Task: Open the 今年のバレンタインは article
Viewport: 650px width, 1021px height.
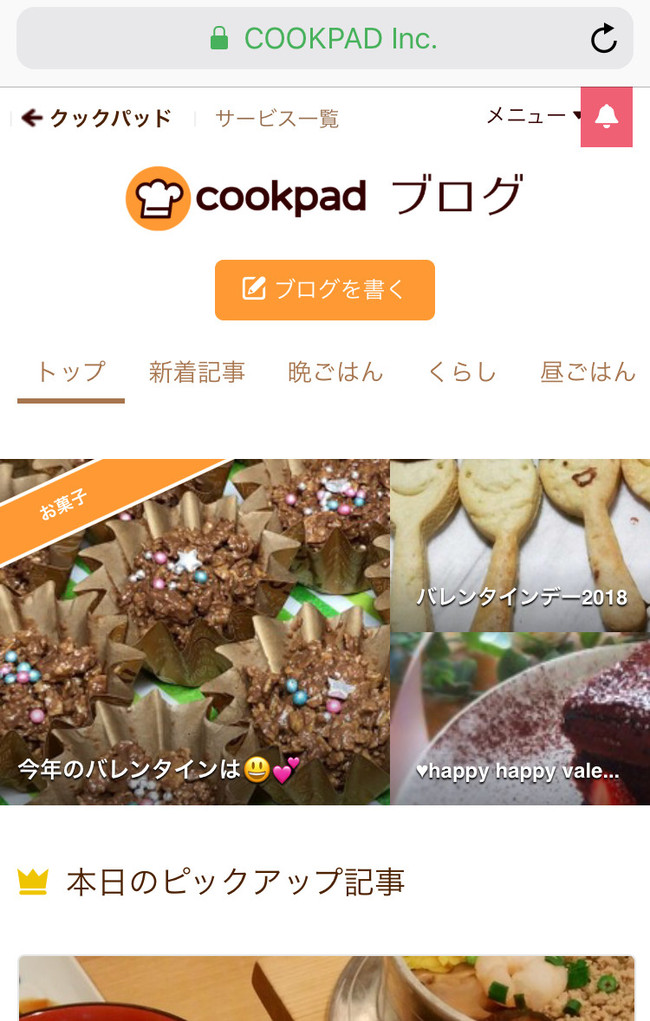Action: pyautogui.click(x=195, y=632)
